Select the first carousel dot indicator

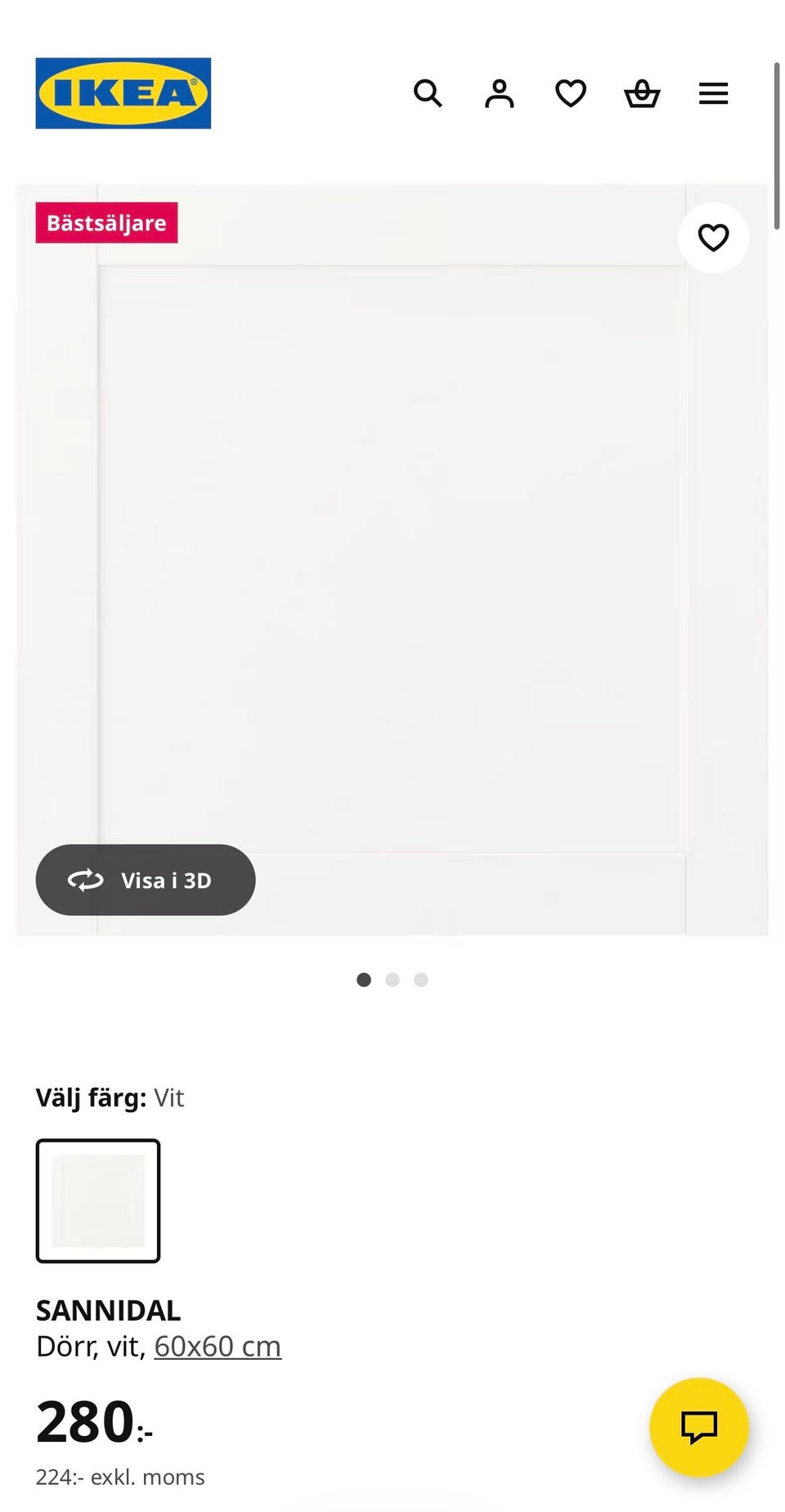coord(364,980)
